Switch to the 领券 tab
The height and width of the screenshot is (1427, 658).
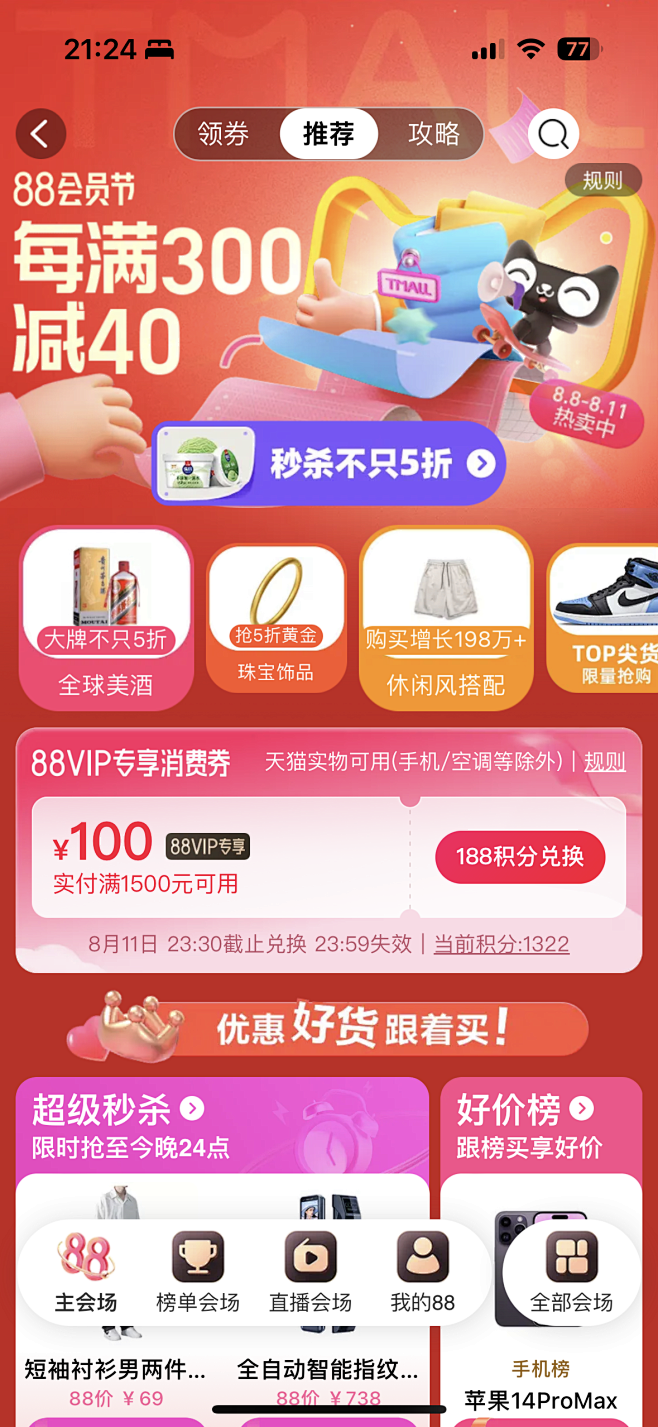223,134
